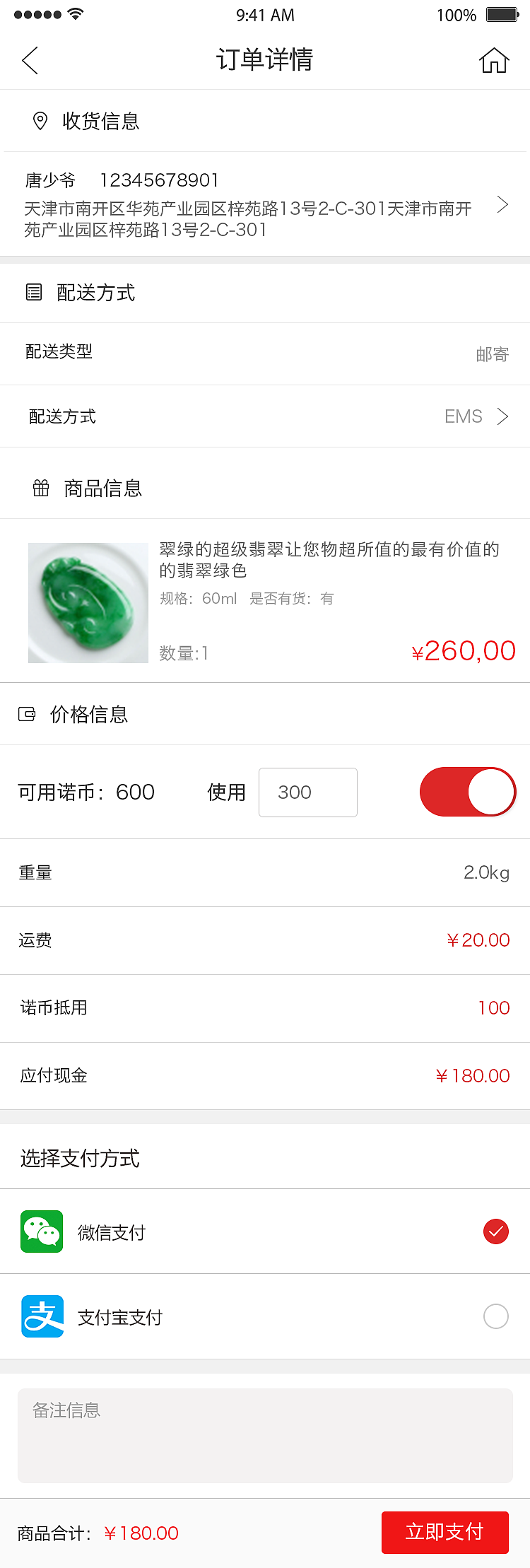
Task: Click the back arrow in navigation bar
Action: click(x=30, y=61)
